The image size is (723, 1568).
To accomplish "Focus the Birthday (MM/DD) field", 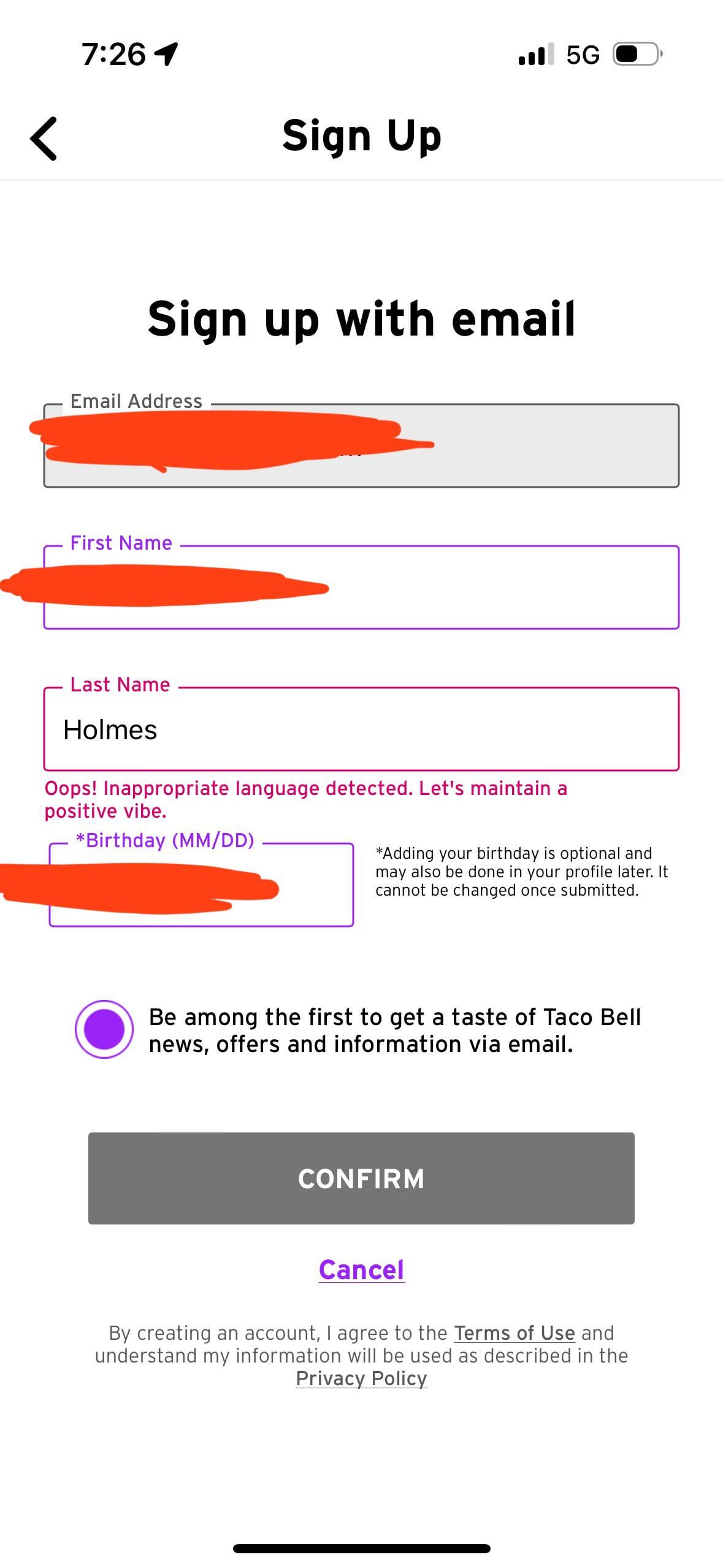I will coord(201,885).
